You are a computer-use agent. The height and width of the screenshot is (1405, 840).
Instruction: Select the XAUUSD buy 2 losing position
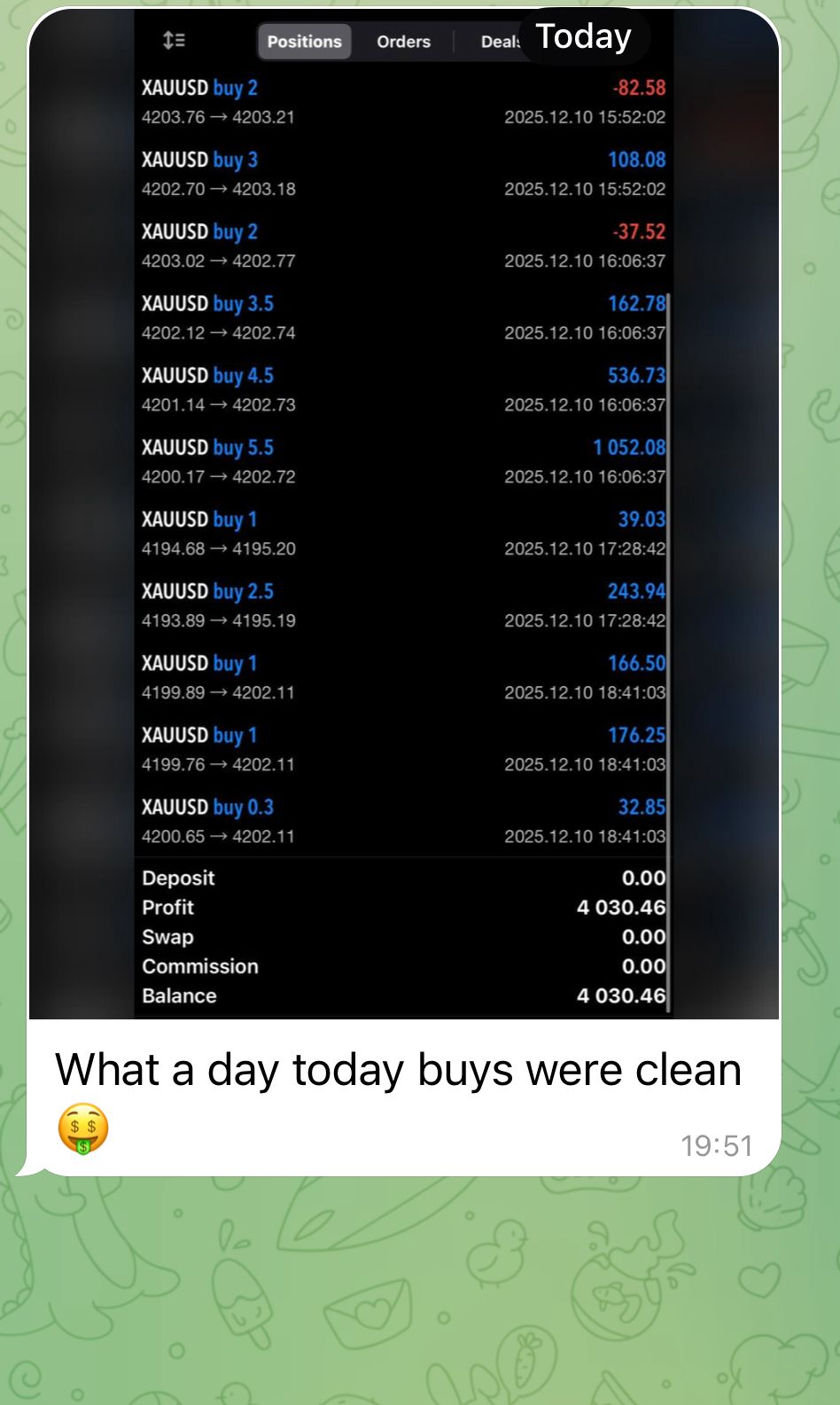click(x=354, y=101)
